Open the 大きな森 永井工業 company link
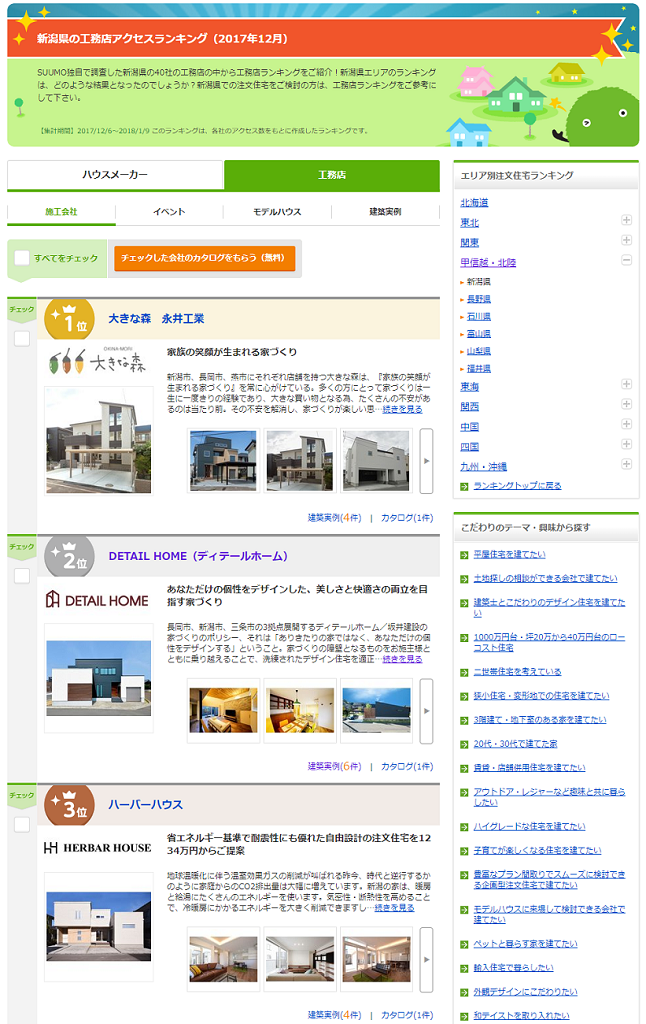The width and height of the screenshot is (646, 1024). pos(156,319)
